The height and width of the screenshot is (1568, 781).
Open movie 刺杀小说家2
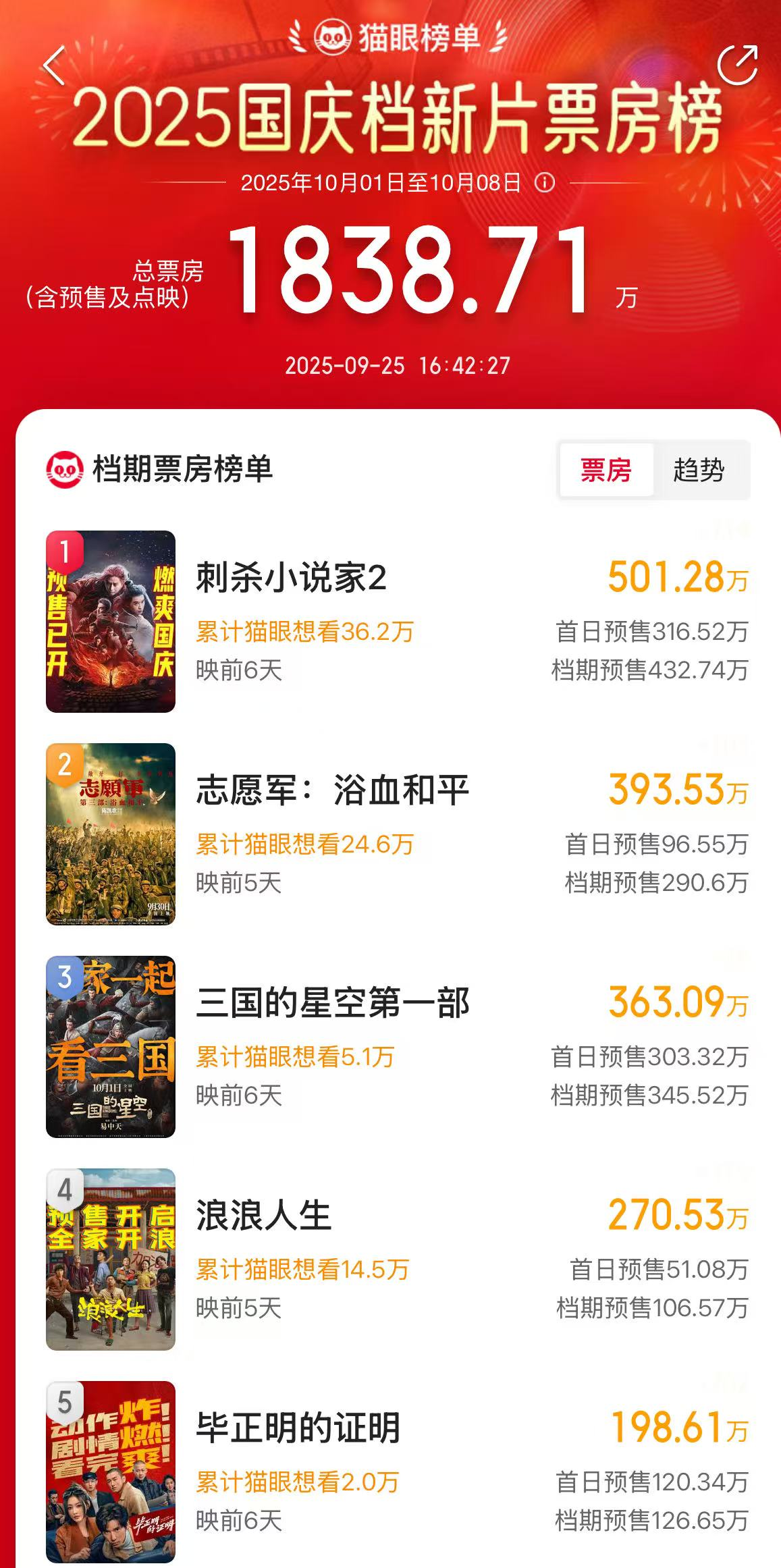(x=291, y=578)
